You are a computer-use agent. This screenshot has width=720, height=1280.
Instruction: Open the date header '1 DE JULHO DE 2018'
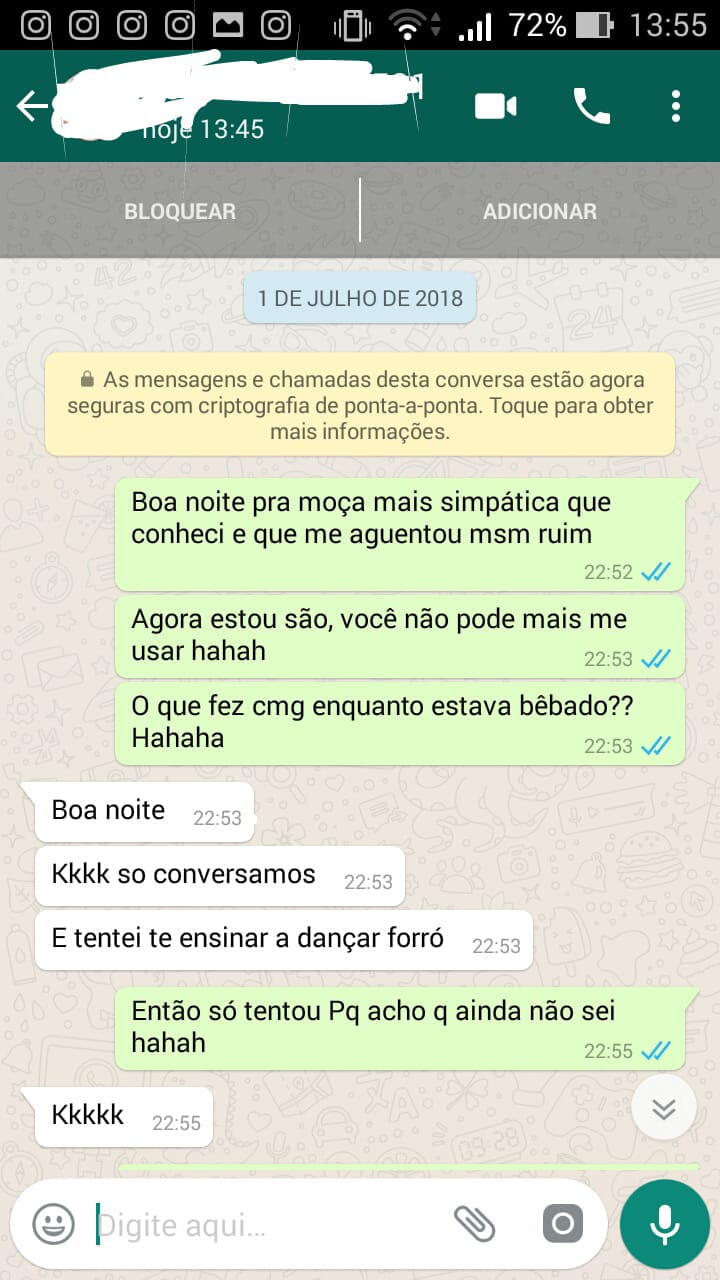360,297
